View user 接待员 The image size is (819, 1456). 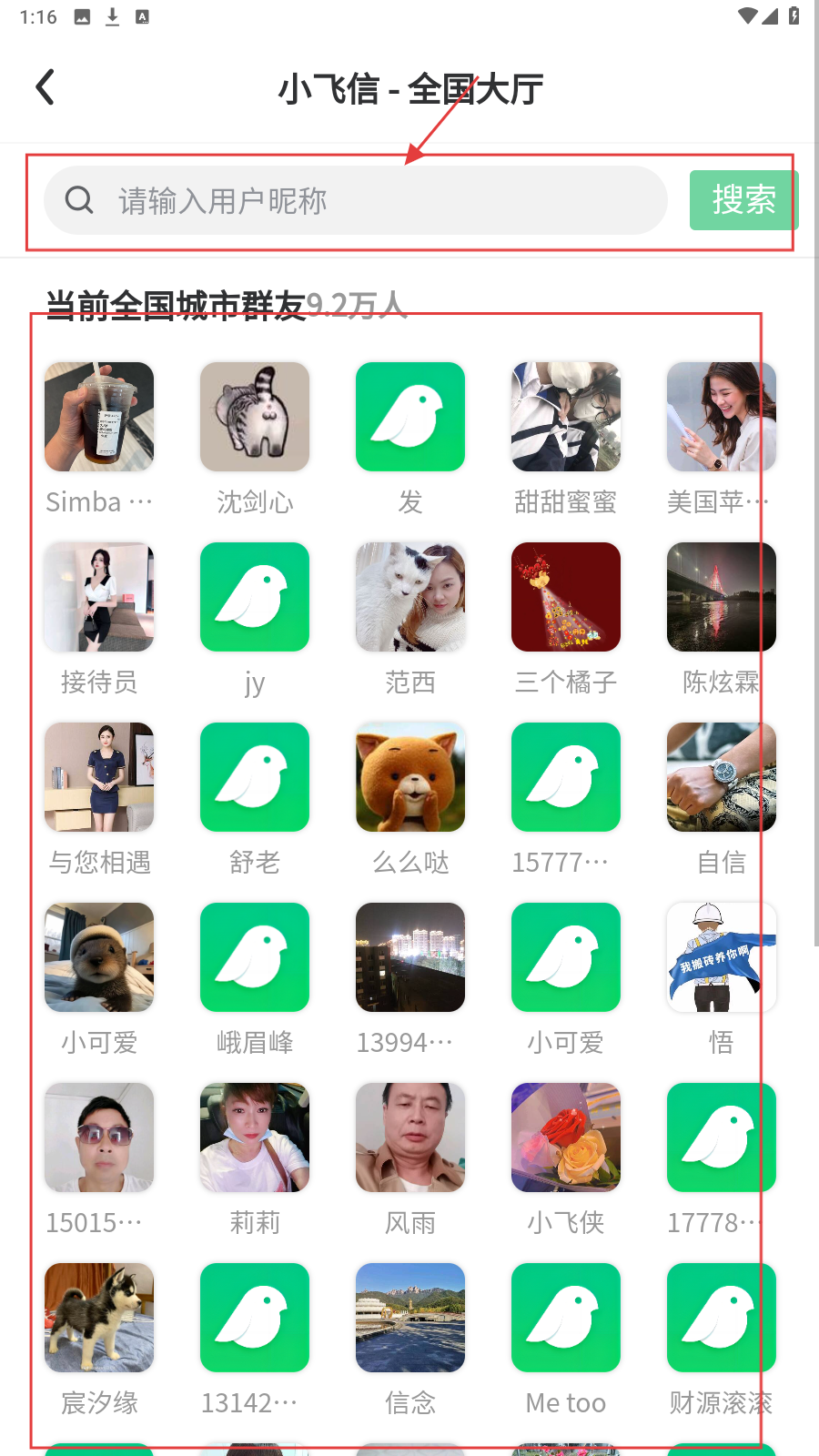99,598
